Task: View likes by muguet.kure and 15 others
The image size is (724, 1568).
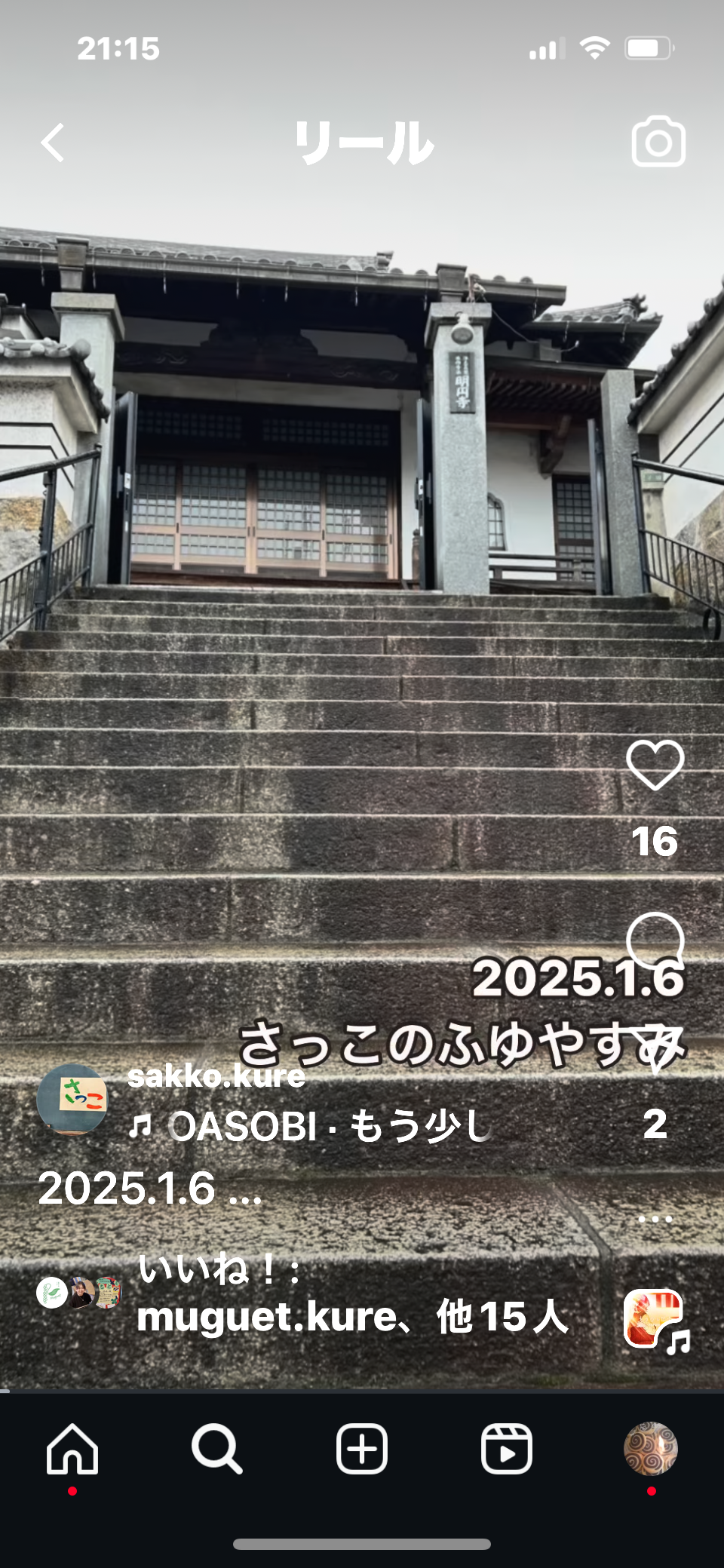Action: click(x=351, y=1317)
